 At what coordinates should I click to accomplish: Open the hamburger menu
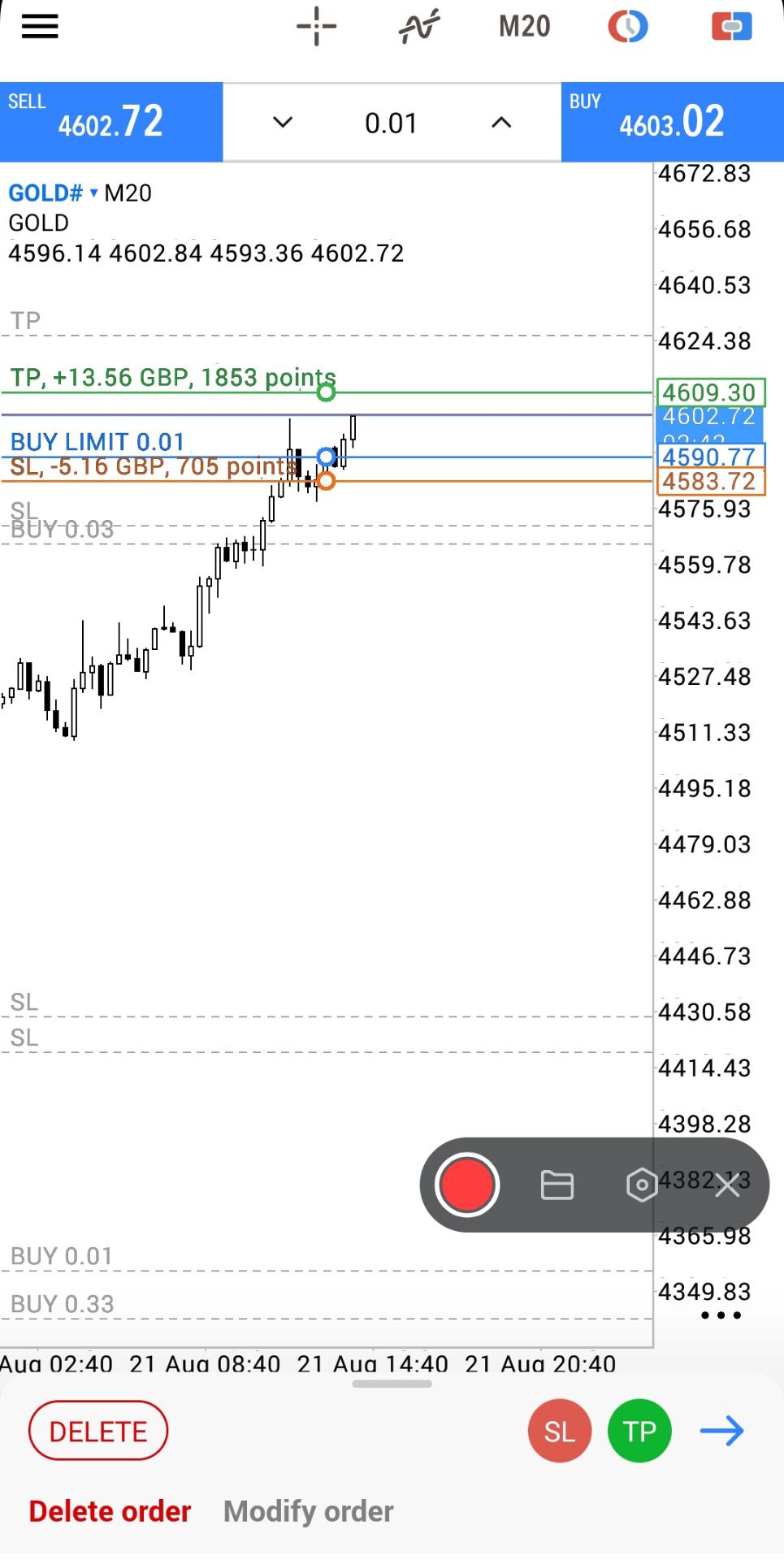40,27
